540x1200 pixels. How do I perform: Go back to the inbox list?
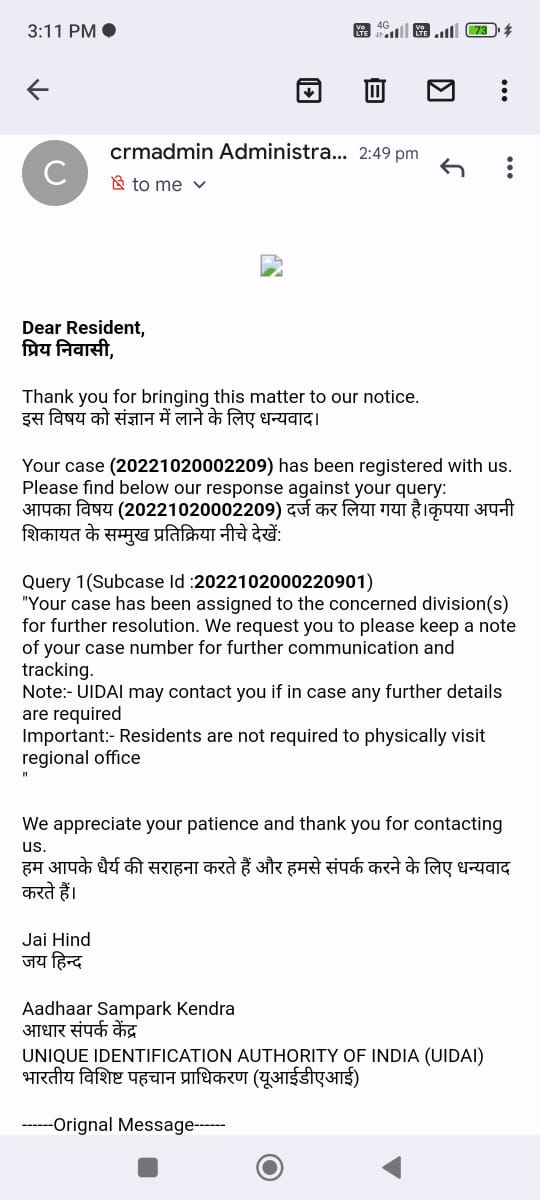click(37, 90)
